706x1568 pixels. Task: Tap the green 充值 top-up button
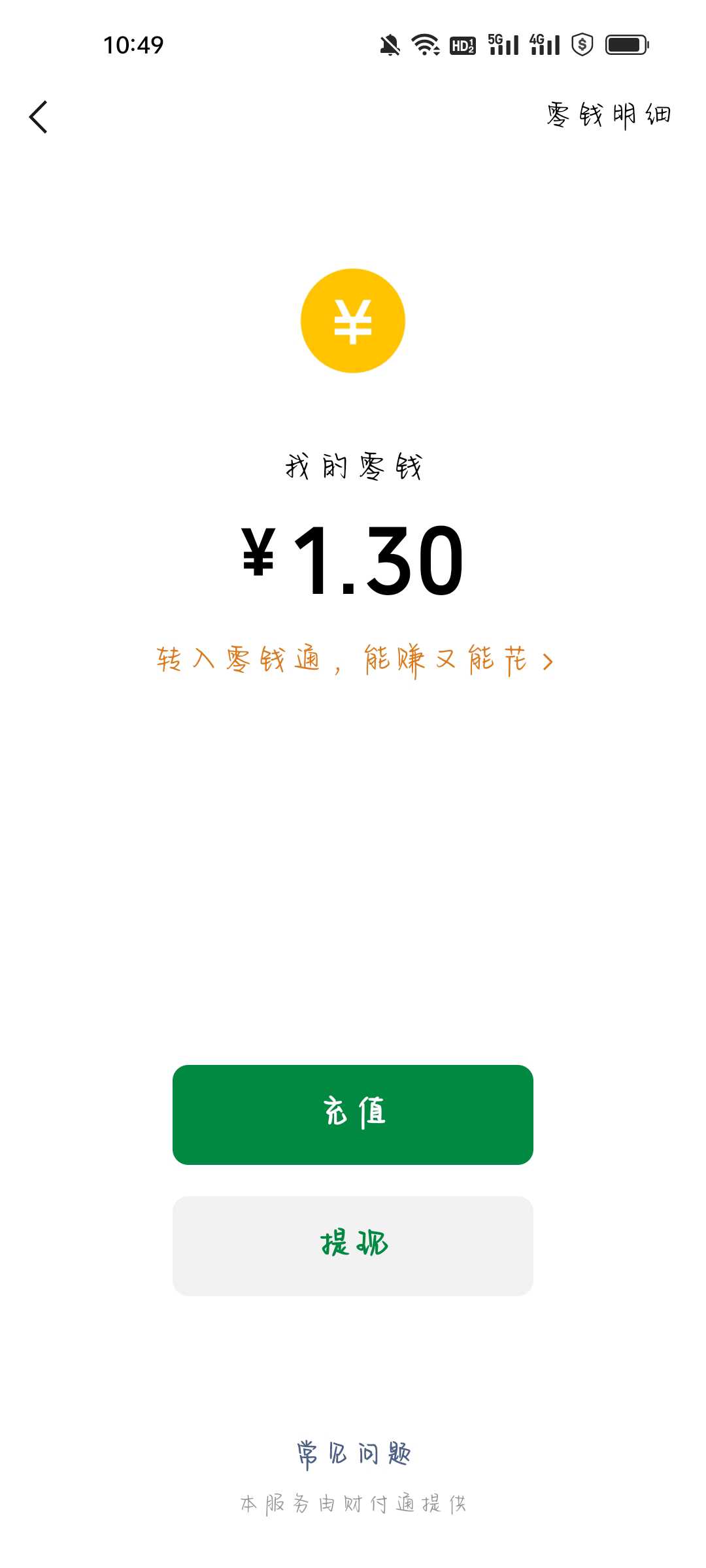[x=353, y=1115]
